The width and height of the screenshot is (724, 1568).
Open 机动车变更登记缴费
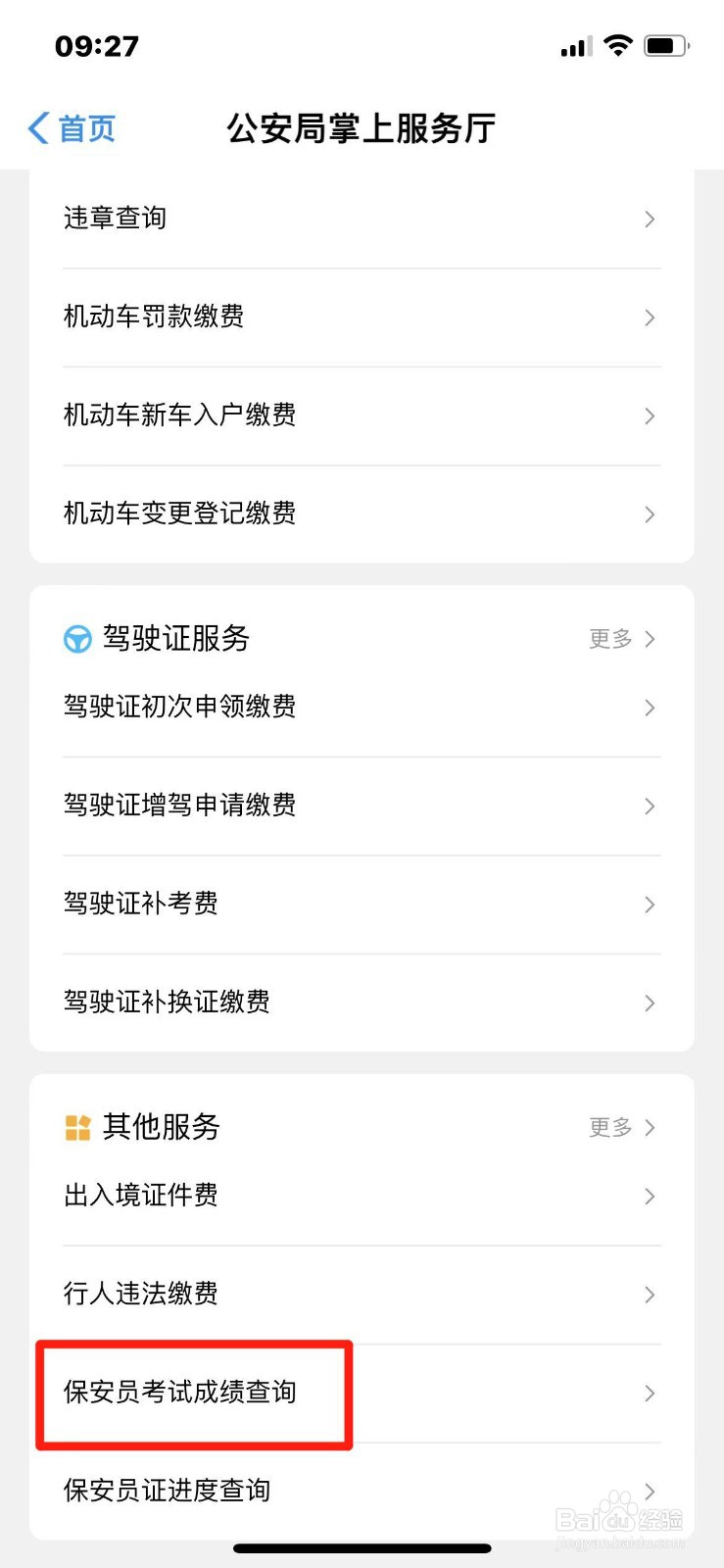[x=362, y=514]
